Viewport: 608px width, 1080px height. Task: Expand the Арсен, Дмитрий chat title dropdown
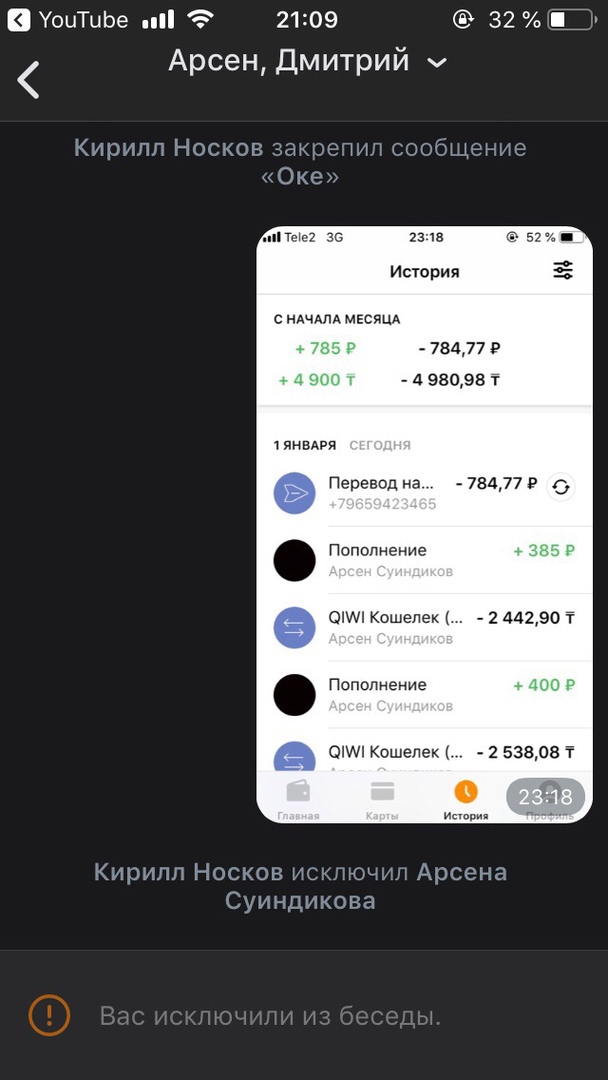436,62
